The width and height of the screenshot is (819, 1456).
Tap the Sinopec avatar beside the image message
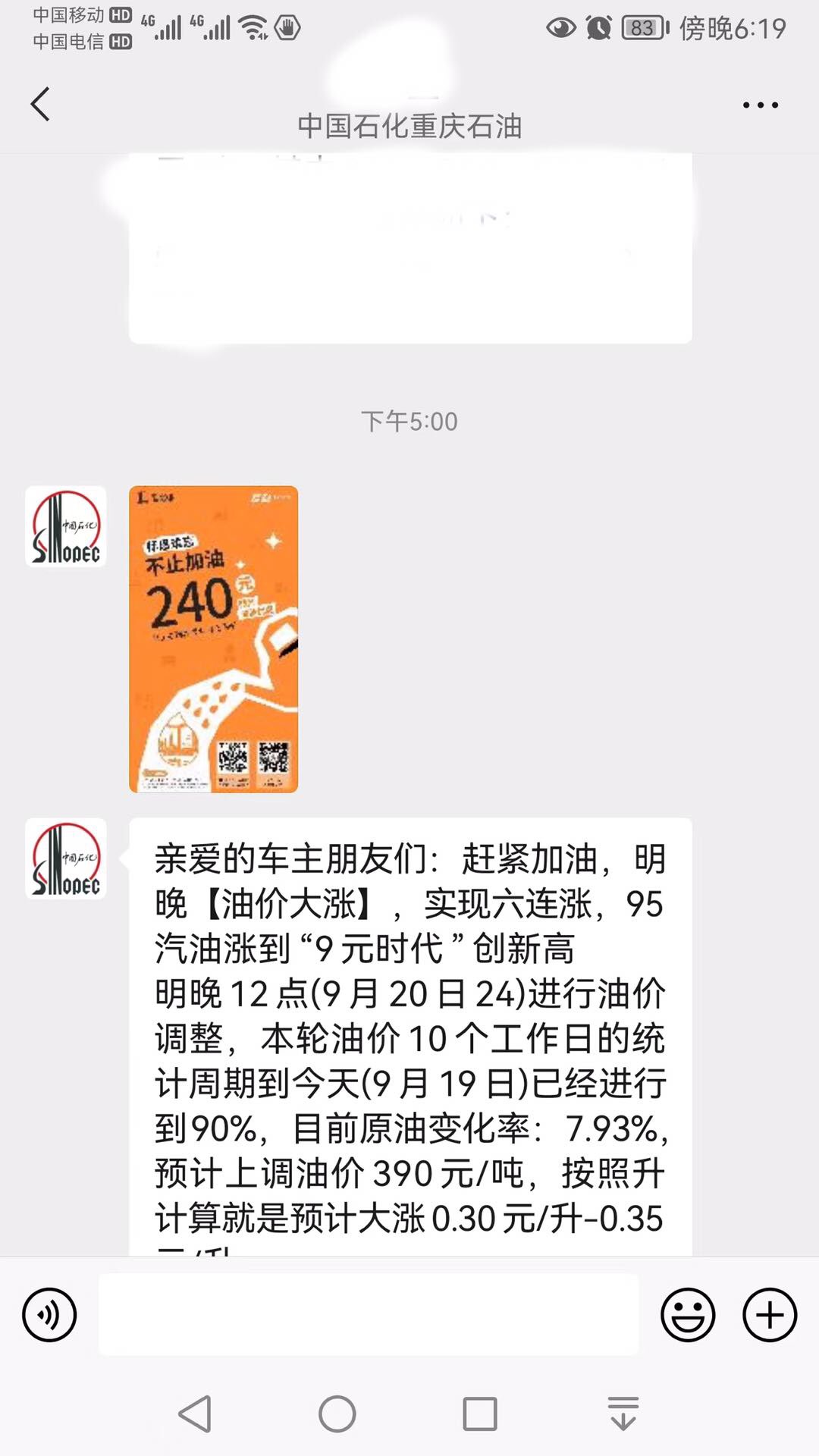pyautogui.click(x=66, y=526)
